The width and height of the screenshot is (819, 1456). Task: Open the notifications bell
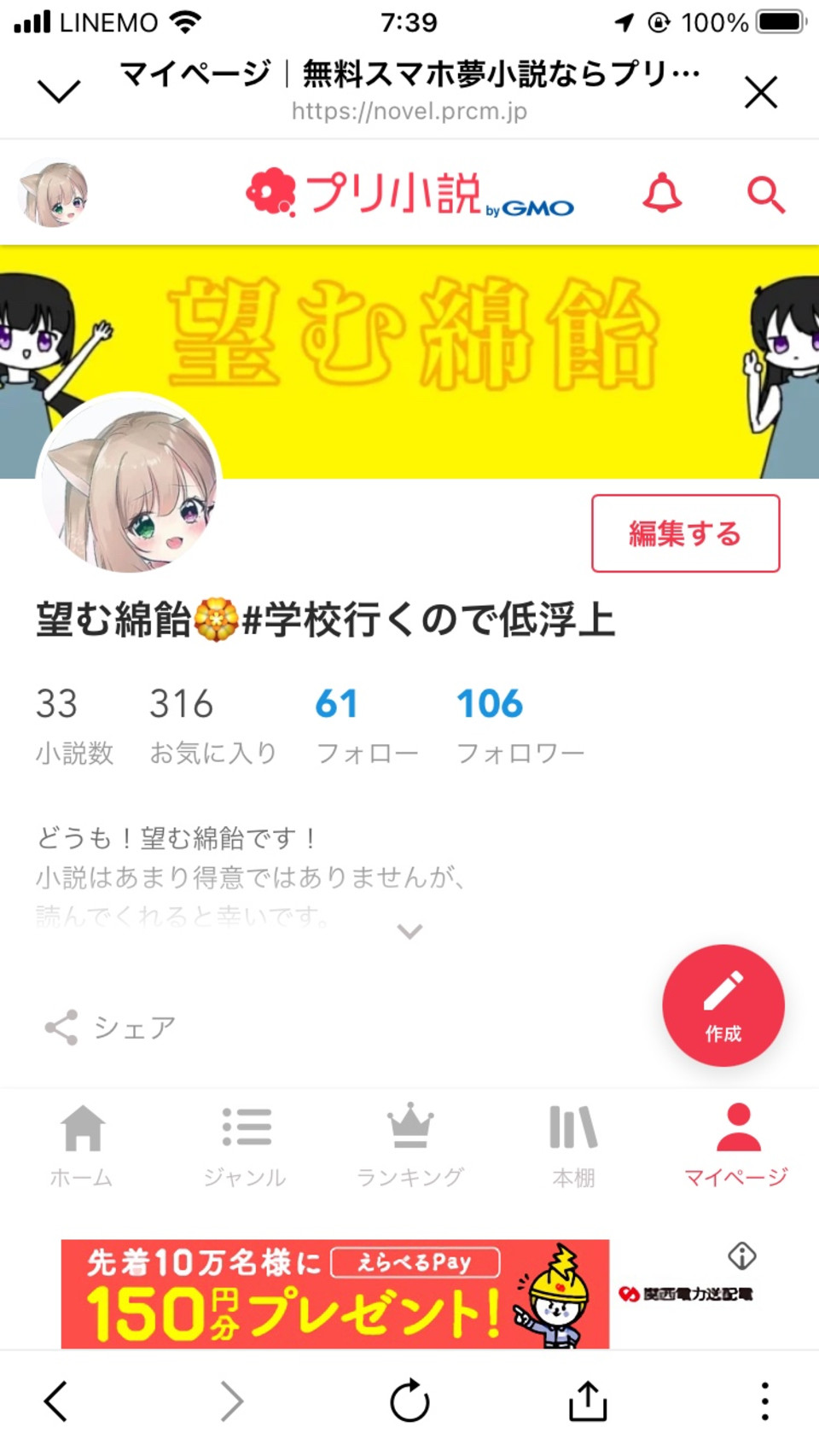[661, 194]
